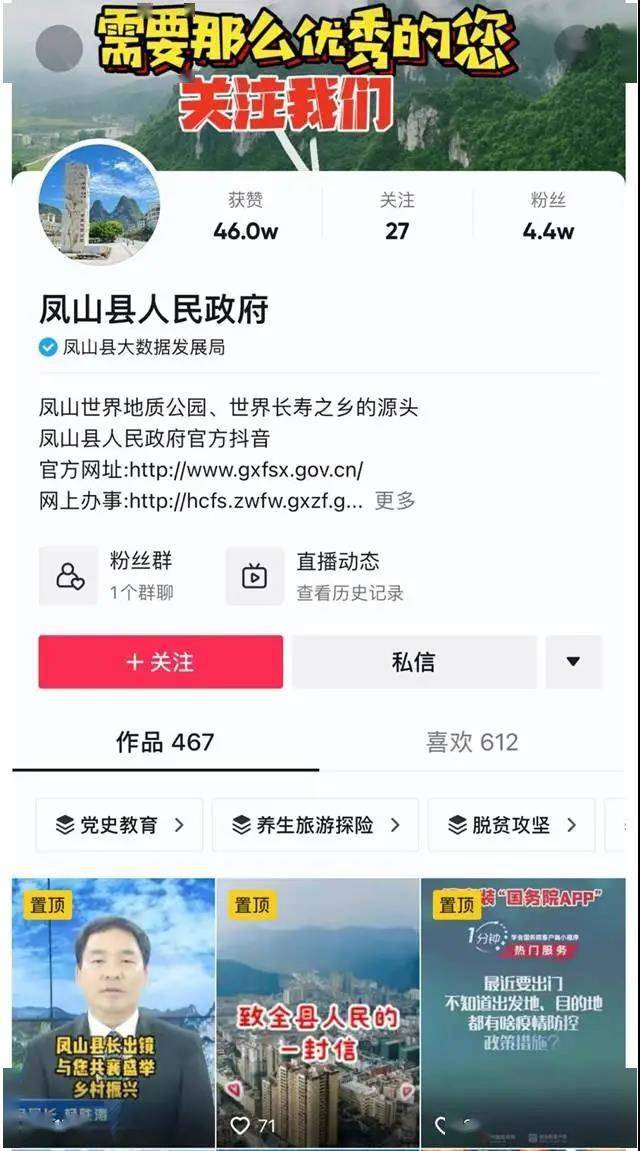Play the 国务院APP pinned video
Image resolution: width=640 pixels, height=1151 pixels.
522,1010
